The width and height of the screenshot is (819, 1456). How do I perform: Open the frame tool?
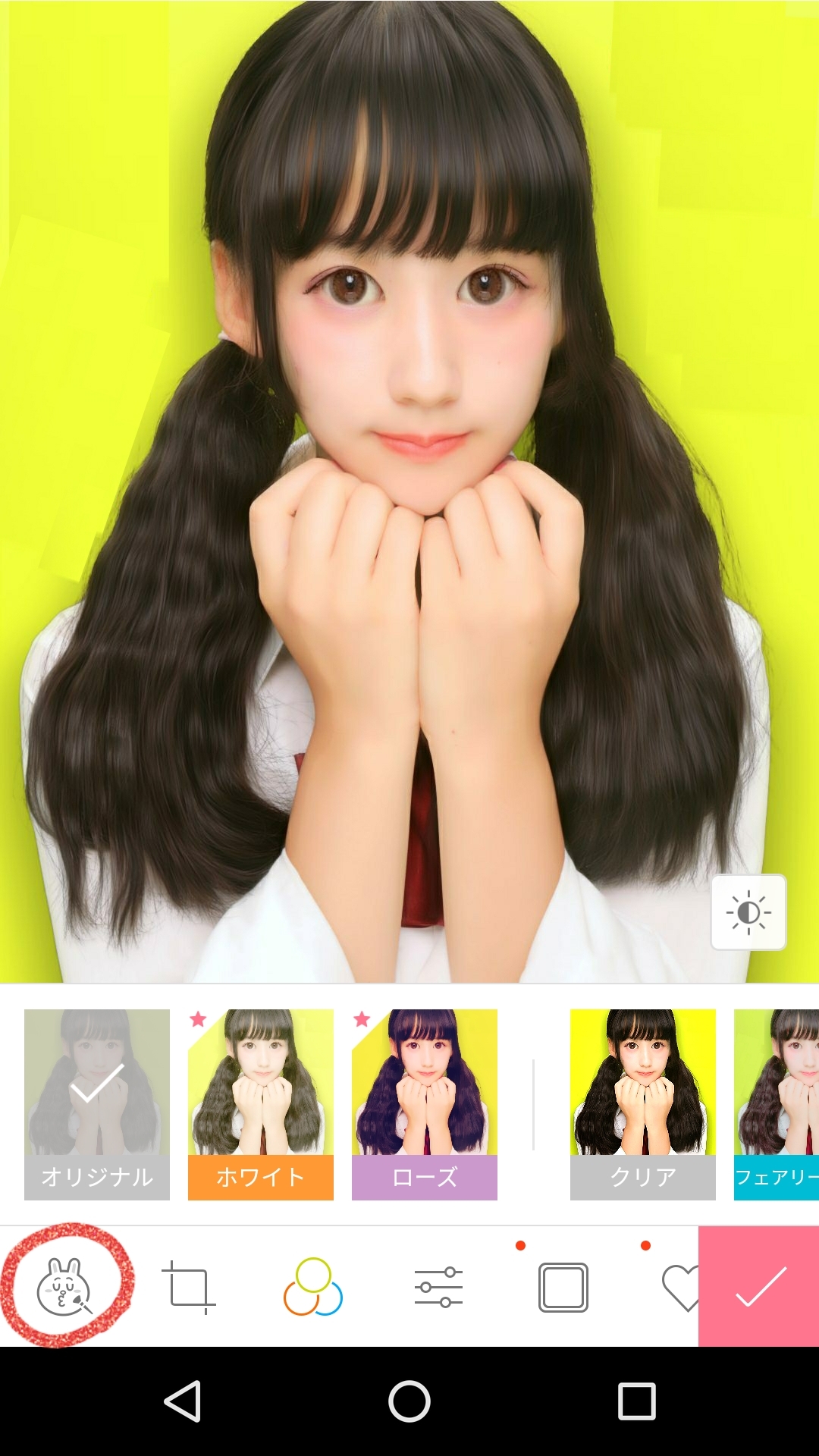pos(563,1287)
